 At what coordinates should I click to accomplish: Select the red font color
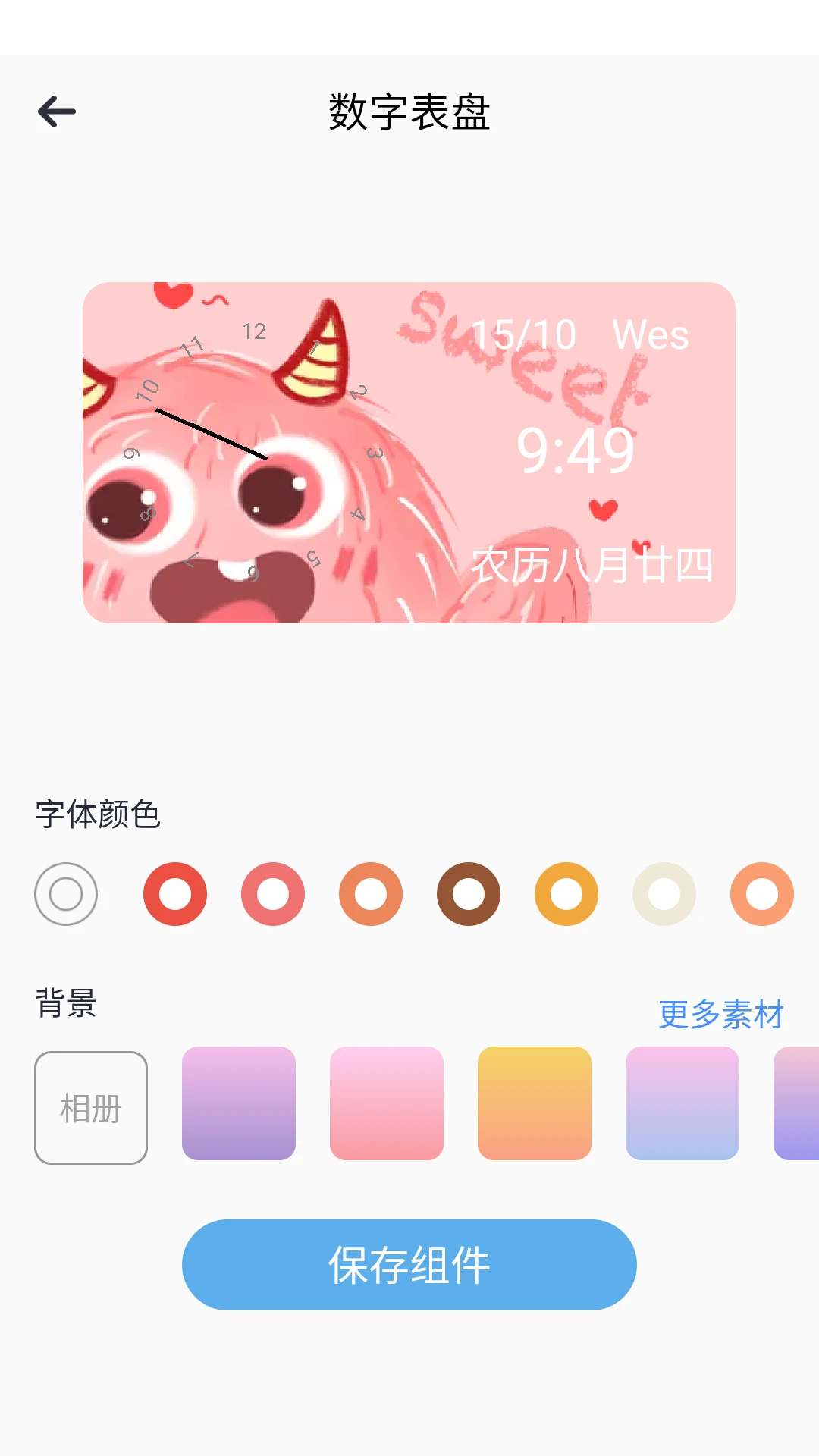[175, 894]
